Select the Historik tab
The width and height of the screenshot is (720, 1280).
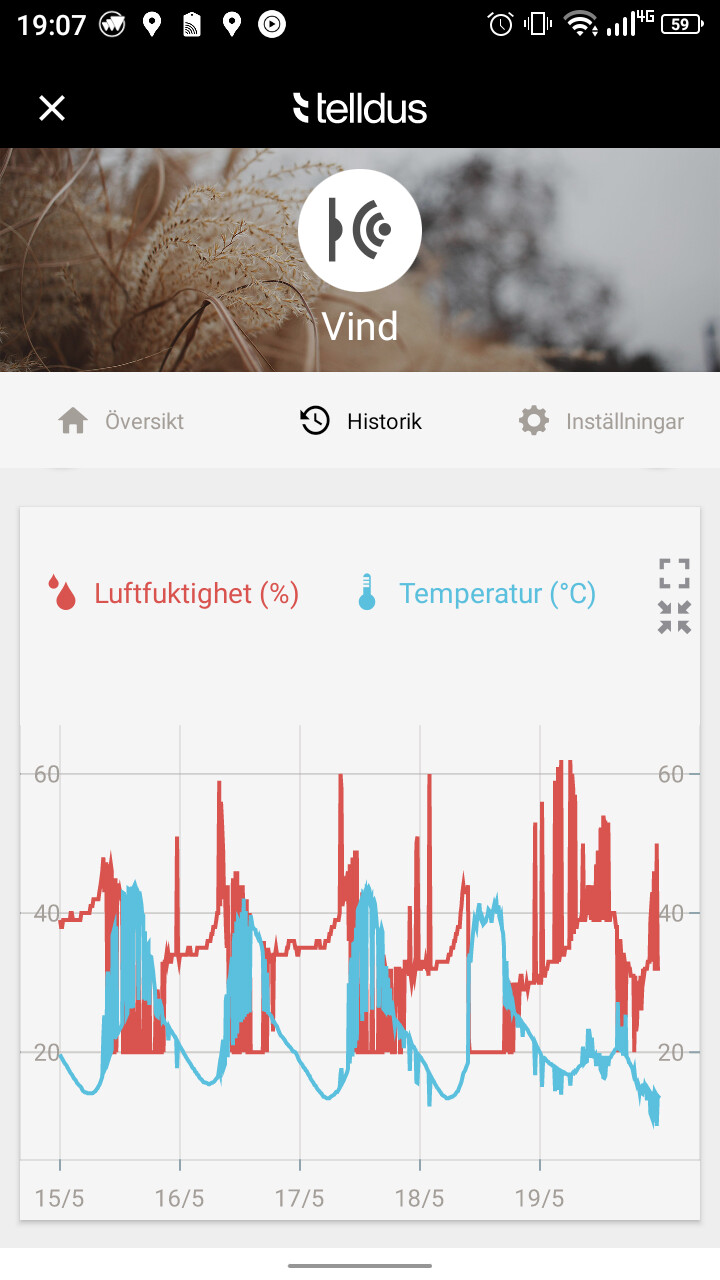[361, 421]
